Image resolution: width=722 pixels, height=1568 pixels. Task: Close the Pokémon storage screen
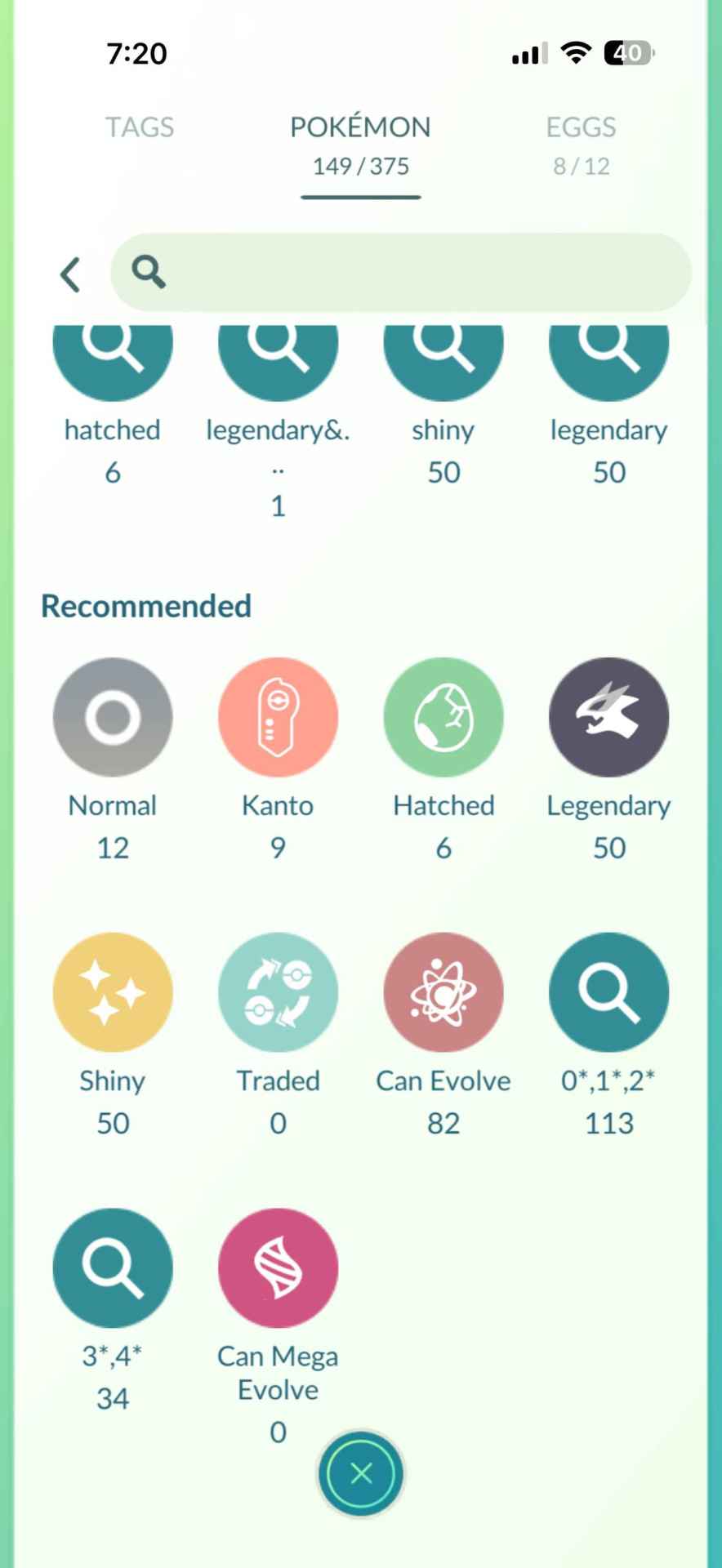click(361, 1474)
